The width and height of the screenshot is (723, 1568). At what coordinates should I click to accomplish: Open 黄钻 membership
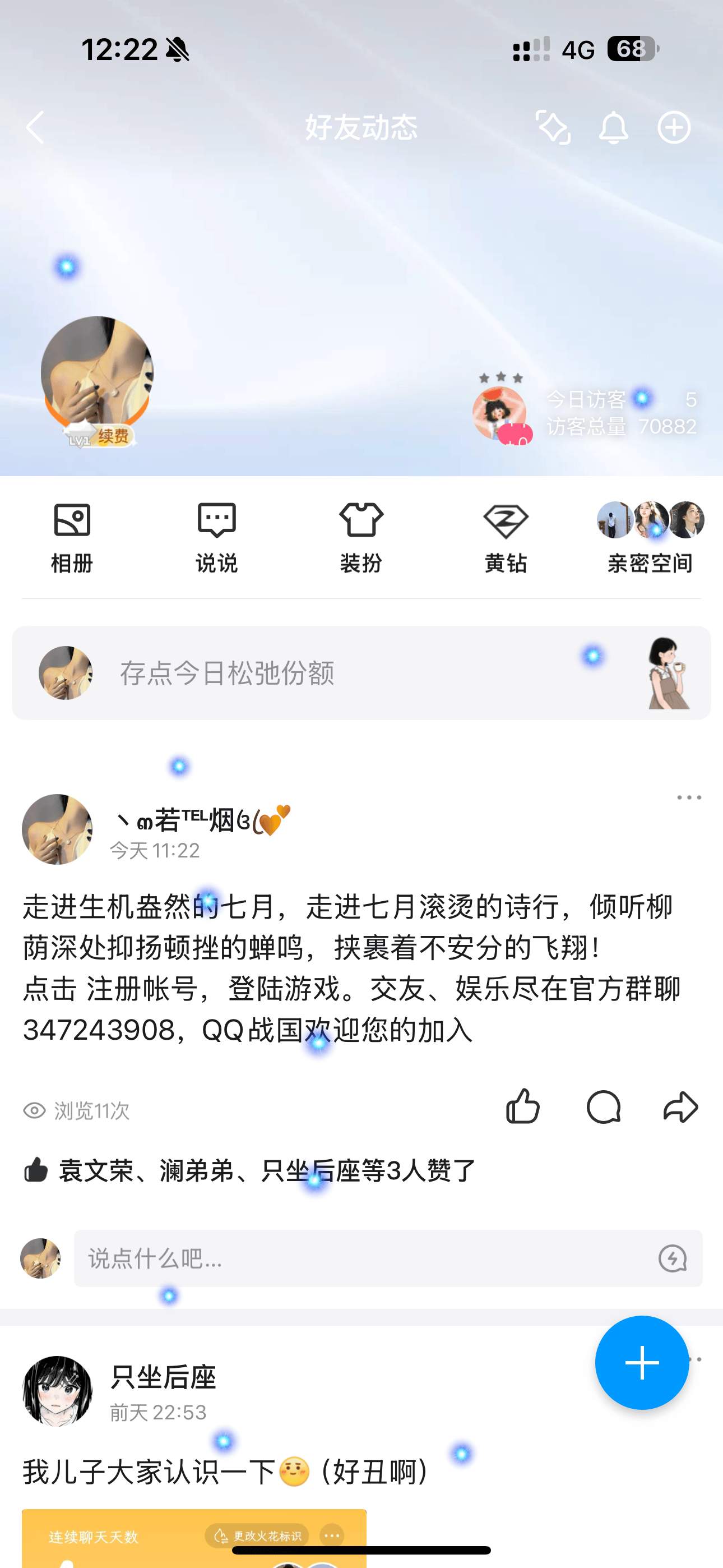click(x=505, y=537)
